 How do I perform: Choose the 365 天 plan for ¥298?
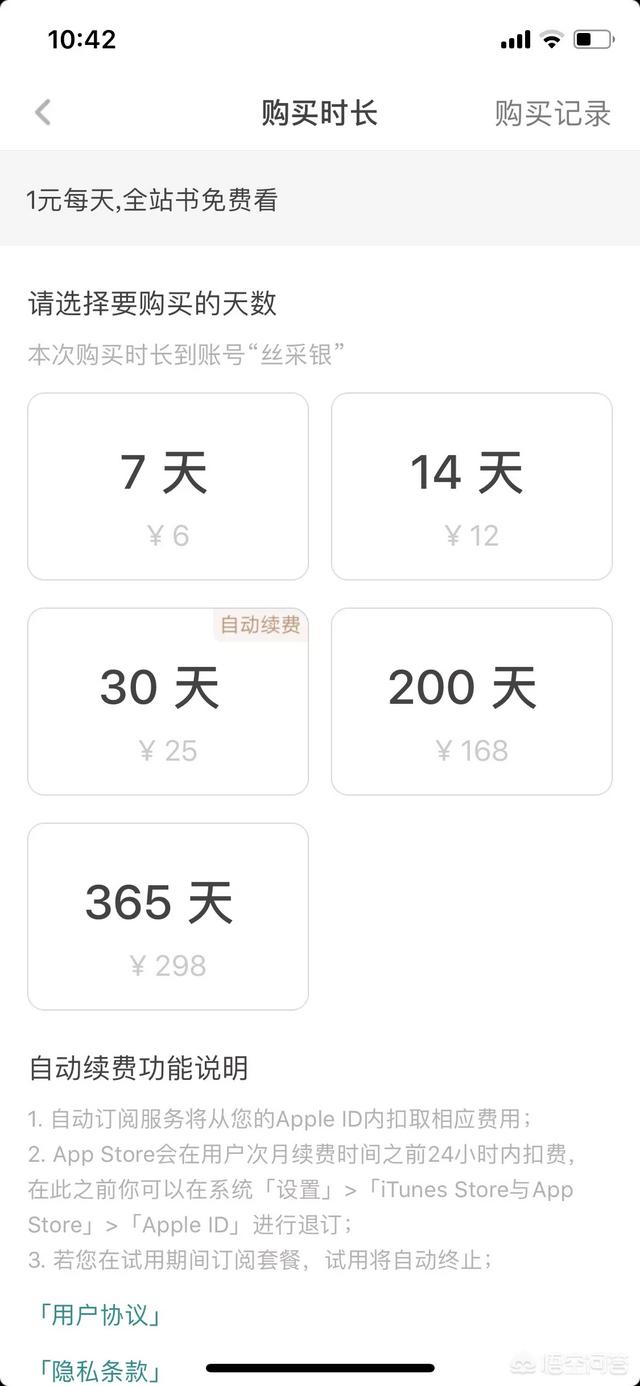click(168, 916)
